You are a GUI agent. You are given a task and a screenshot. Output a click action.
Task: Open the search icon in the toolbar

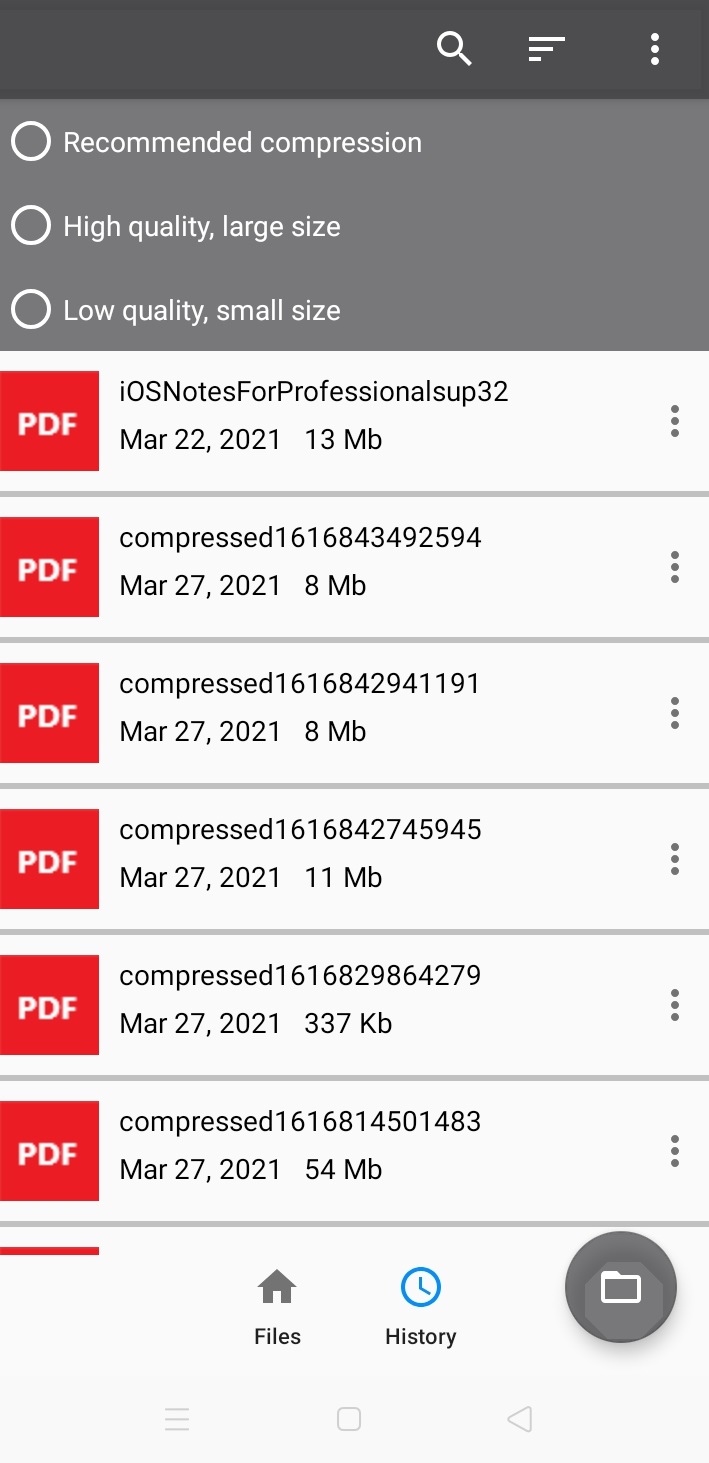pos(454,48)
